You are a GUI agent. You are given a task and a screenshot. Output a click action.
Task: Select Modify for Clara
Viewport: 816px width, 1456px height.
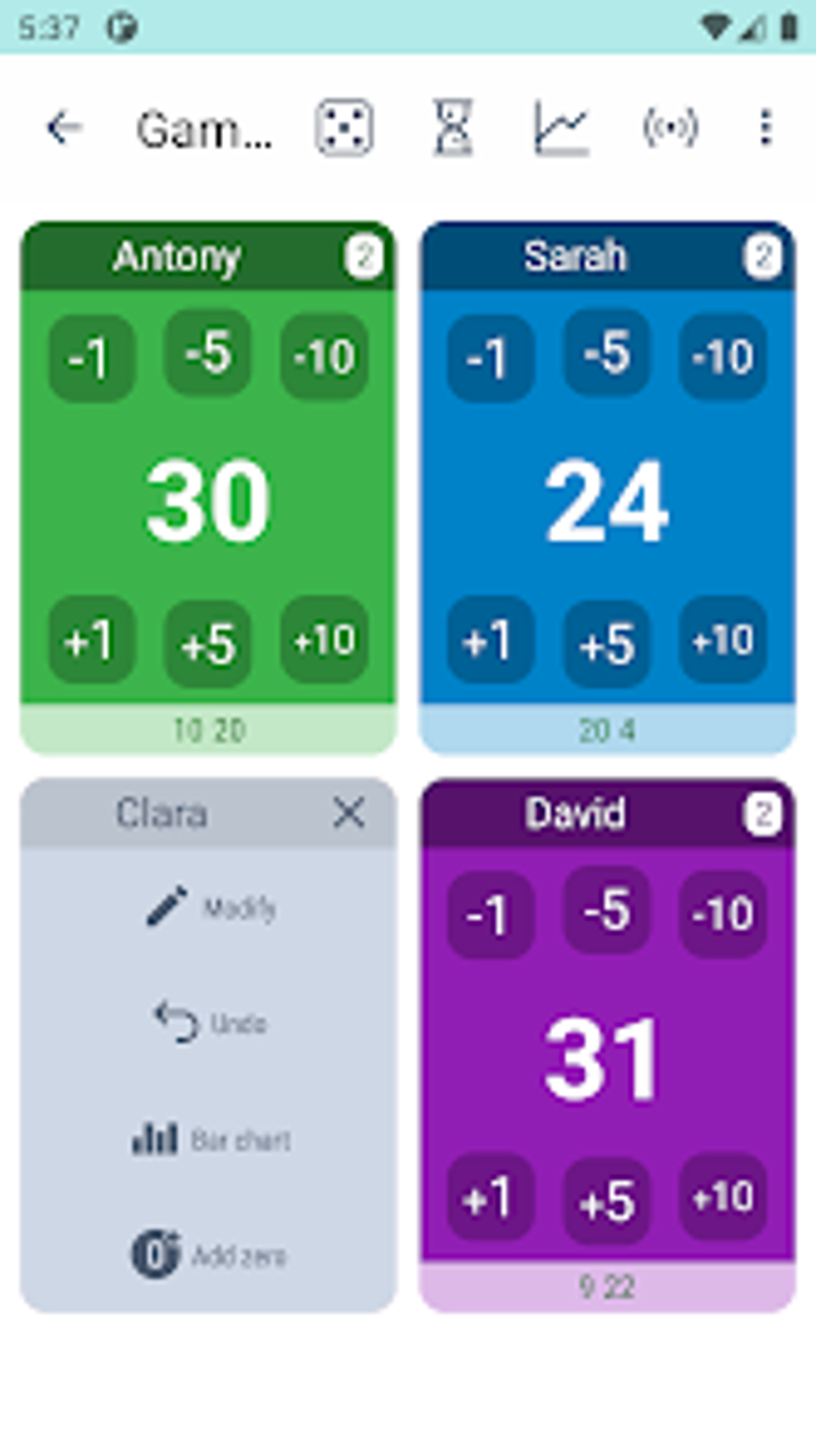[x=210, y=908]
